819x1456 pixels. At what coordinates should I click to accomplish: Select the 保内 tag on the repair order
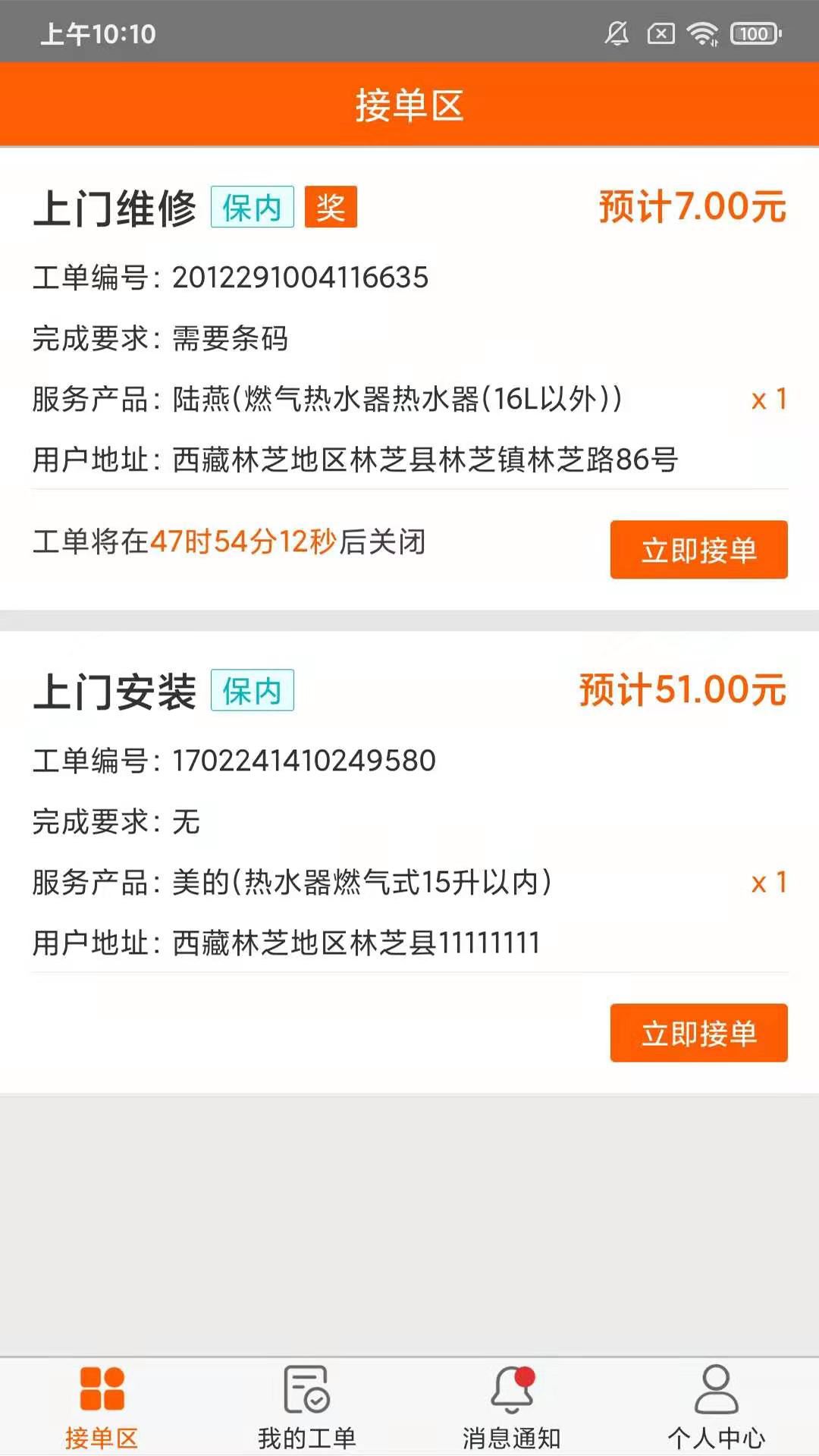click(x=253, y=207)
